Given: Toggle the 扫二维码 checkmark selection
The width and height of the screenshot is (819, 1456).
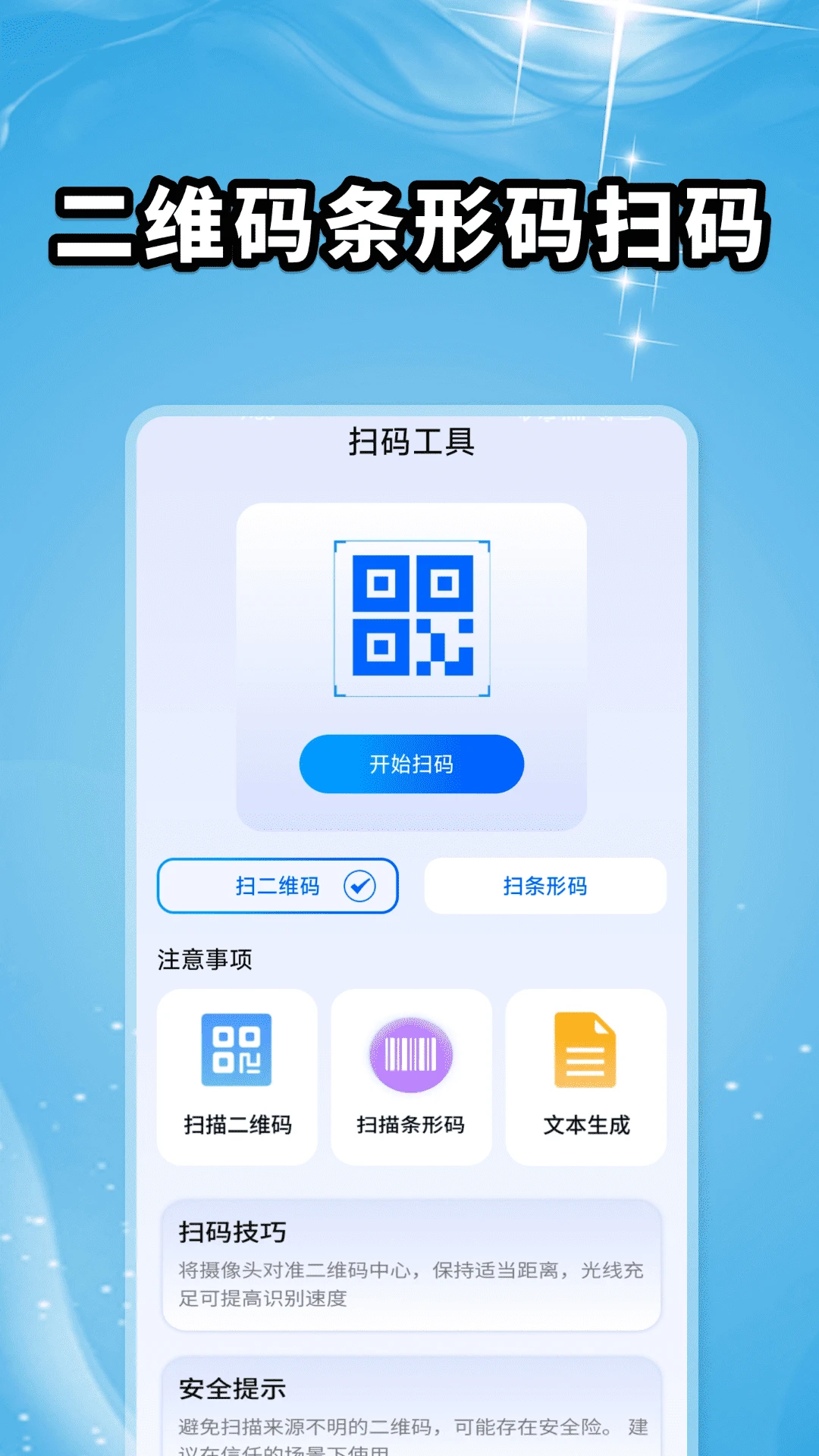Looking at the screenshot, I should (x=362, y=887).
